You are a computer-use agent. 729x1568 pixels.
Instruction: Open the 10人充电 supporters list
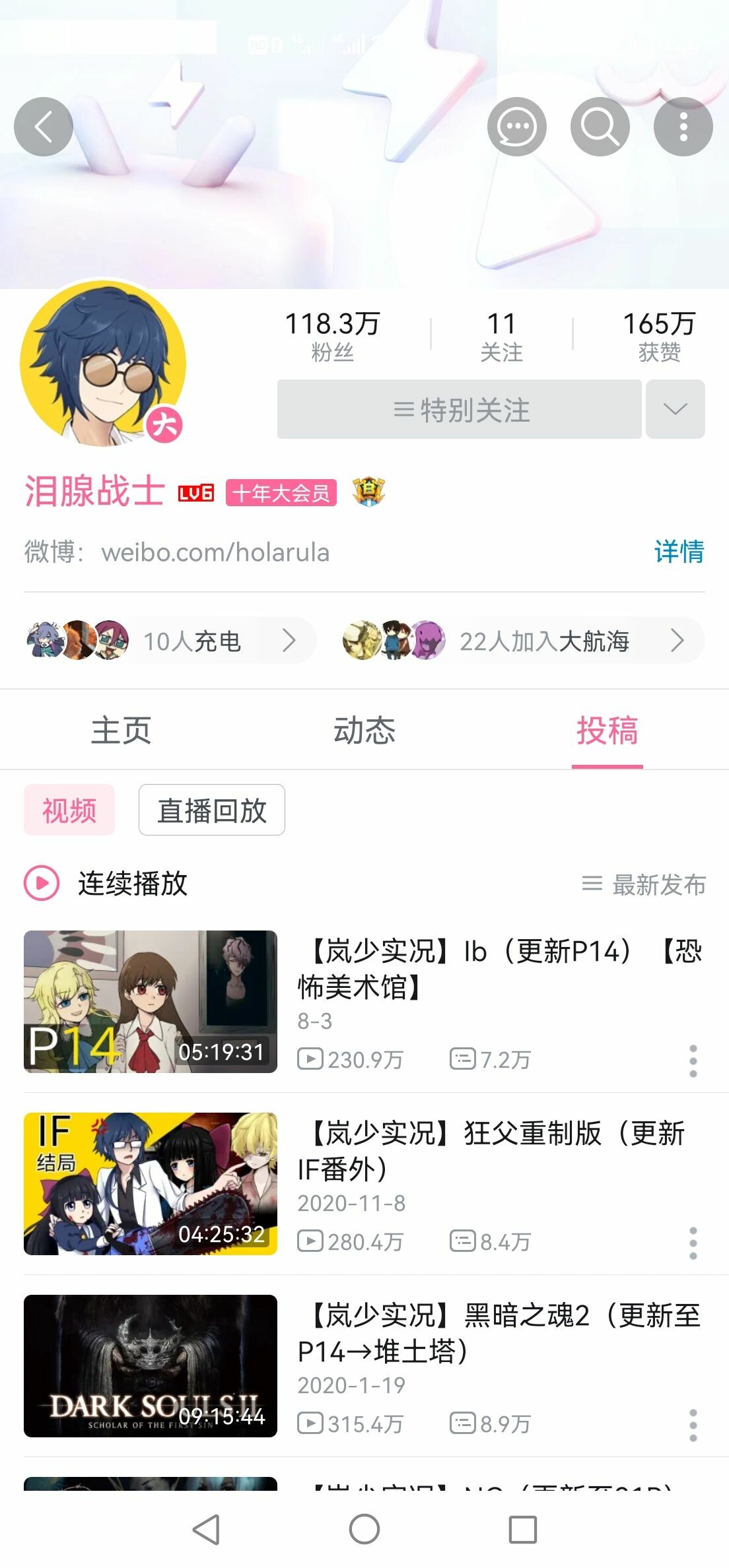[x=170, y=640]
